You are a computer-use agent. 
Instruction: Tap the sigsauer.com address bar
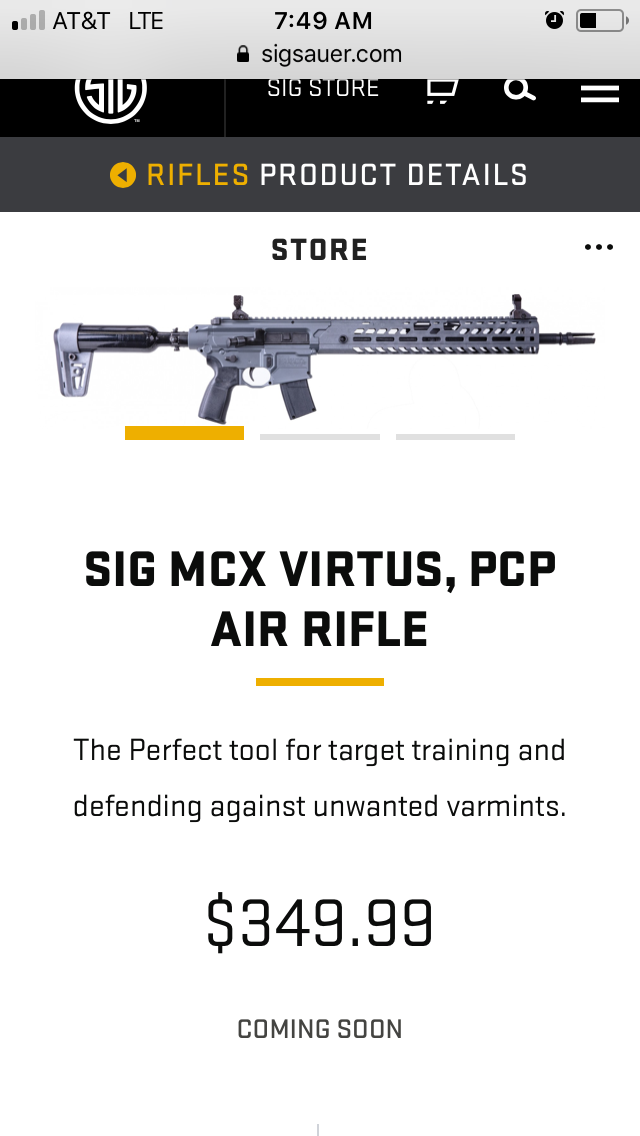click(x=320, y=53)
